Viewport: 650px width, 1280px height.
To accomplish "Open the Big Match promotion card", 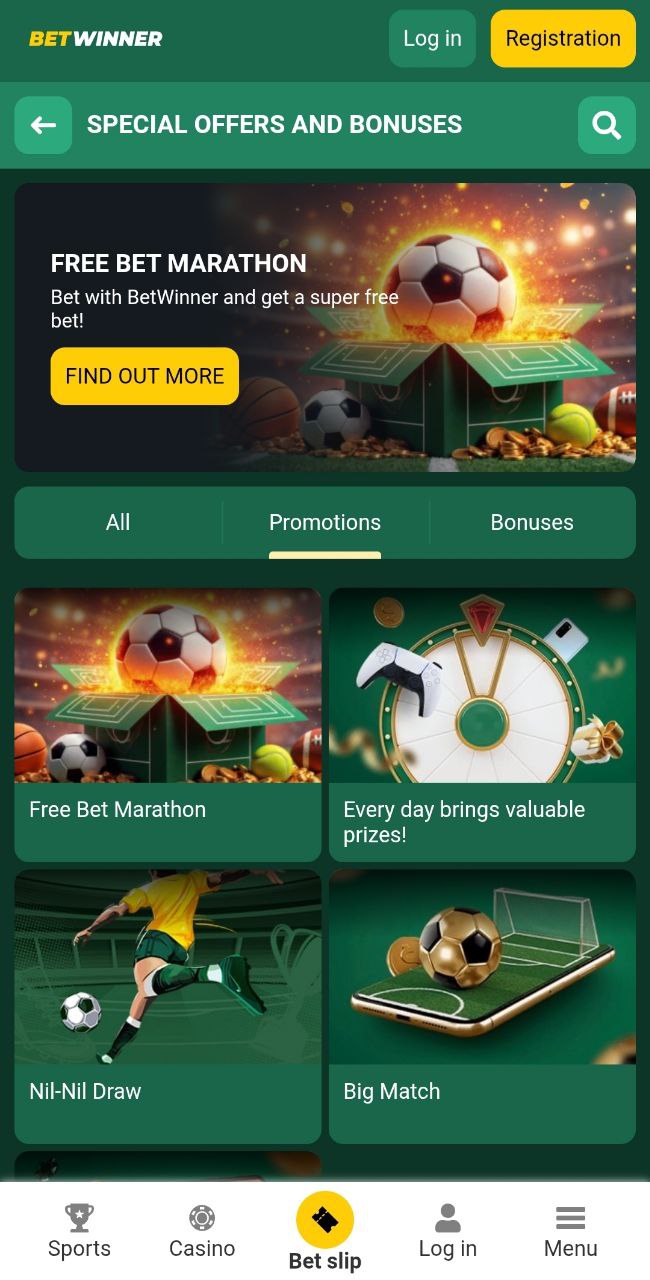I will tap(482, 1006).
